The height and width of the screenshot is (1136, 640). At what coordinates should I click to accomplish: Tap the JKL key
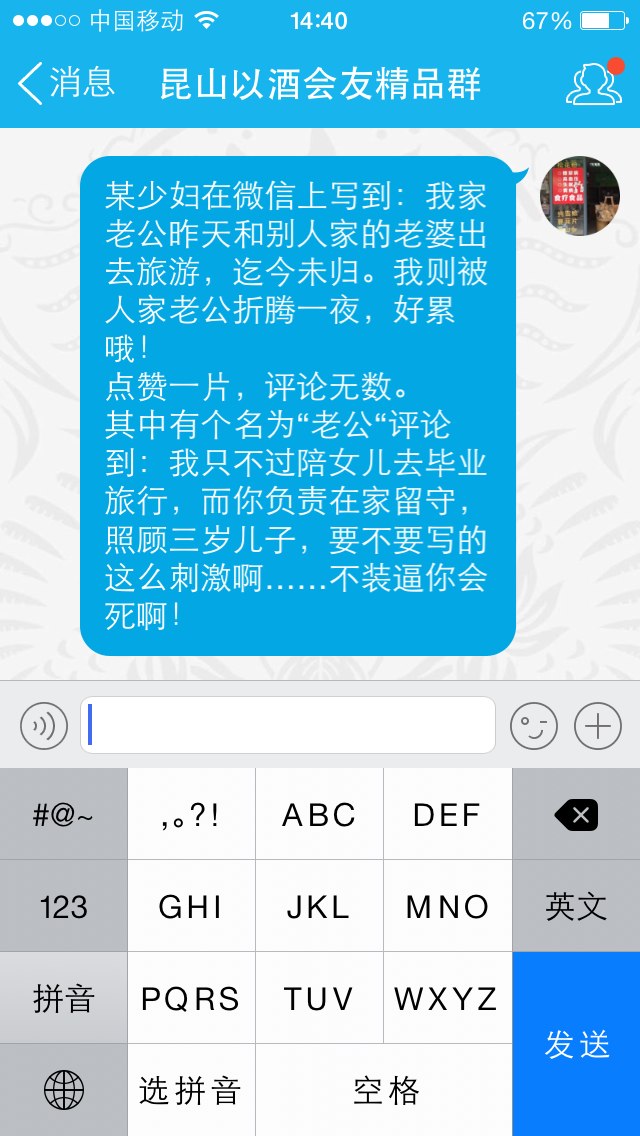[x=320, y=906]
